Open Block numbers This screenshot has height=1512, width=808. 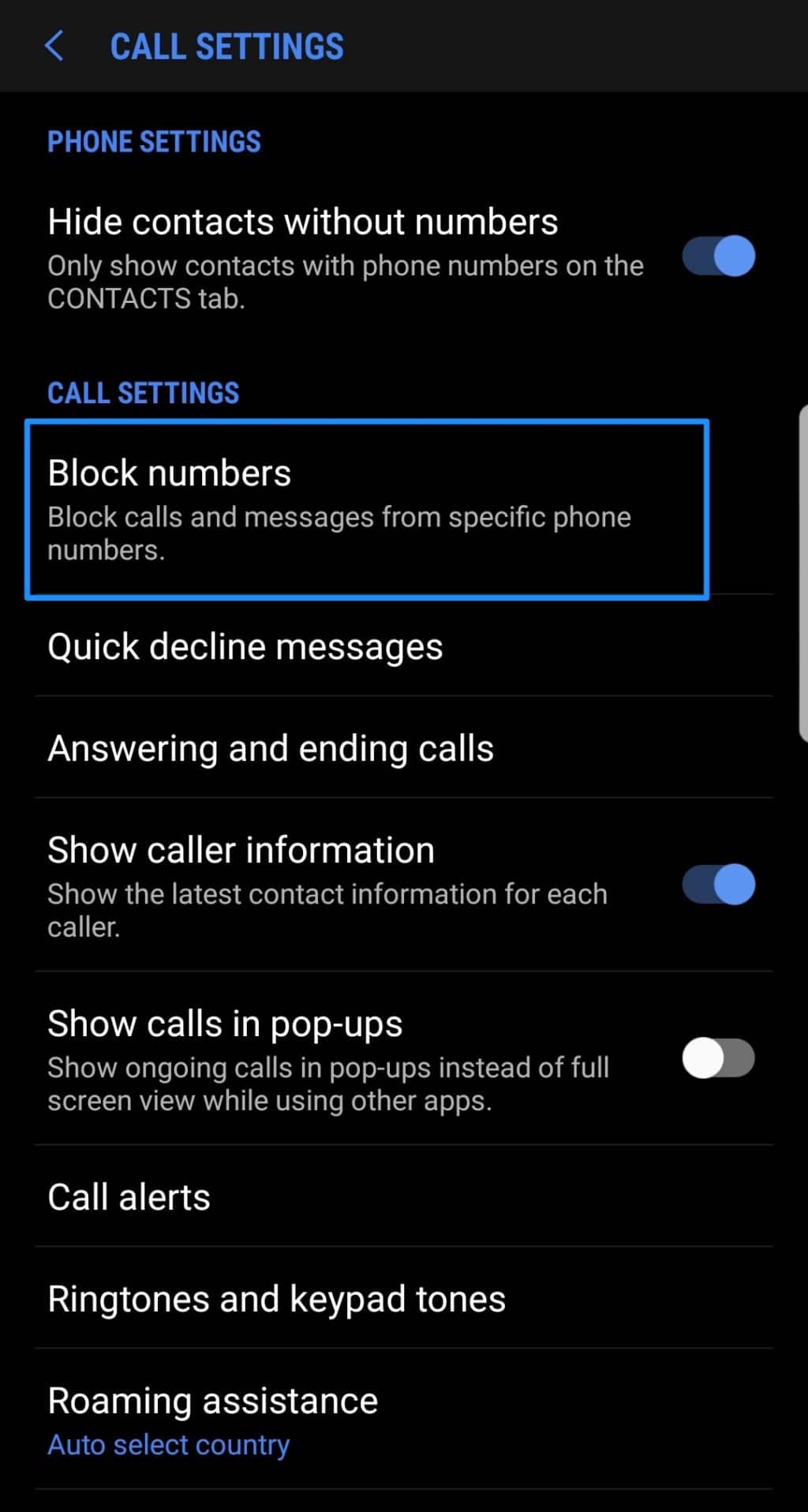[x=366, y=509]
